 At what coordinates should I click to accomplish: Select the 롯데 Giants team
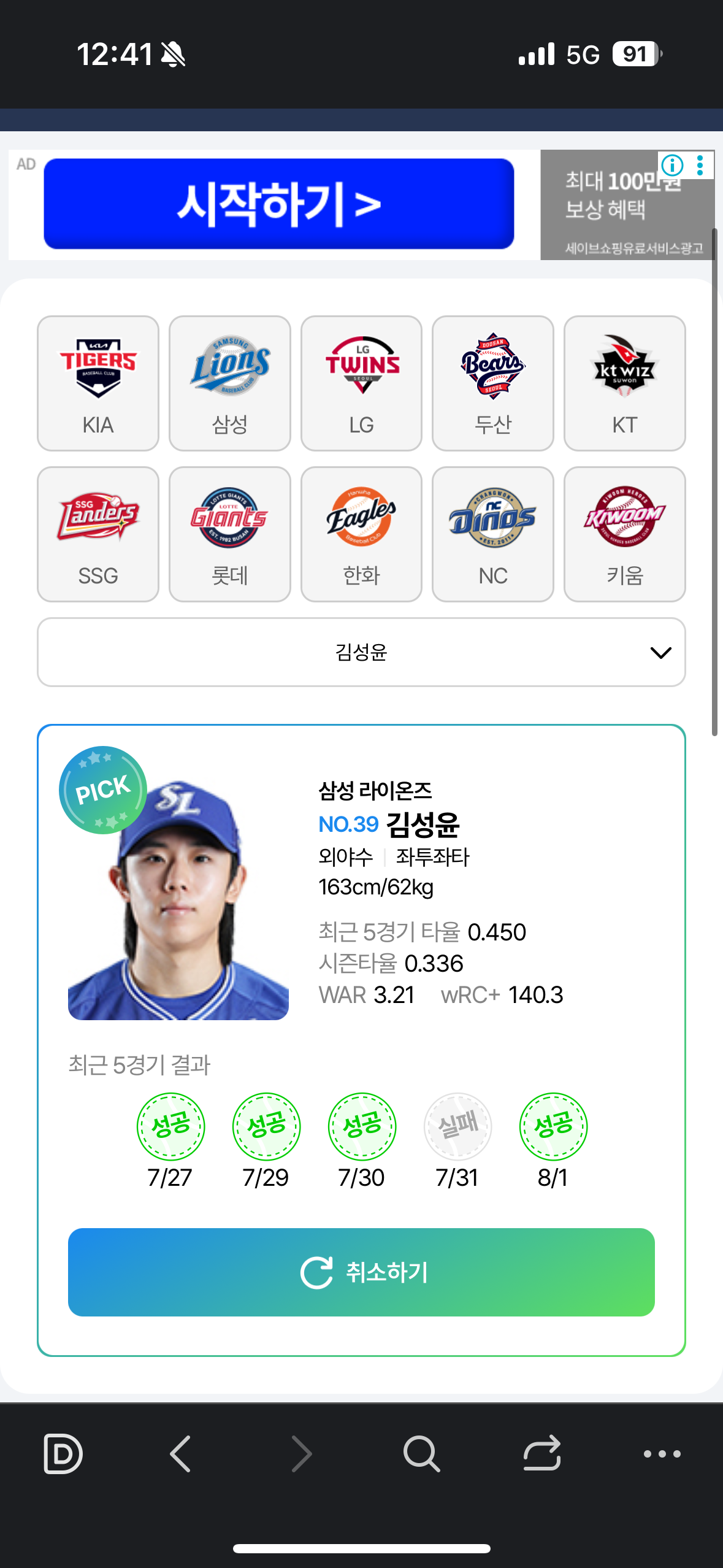[229, 534]
